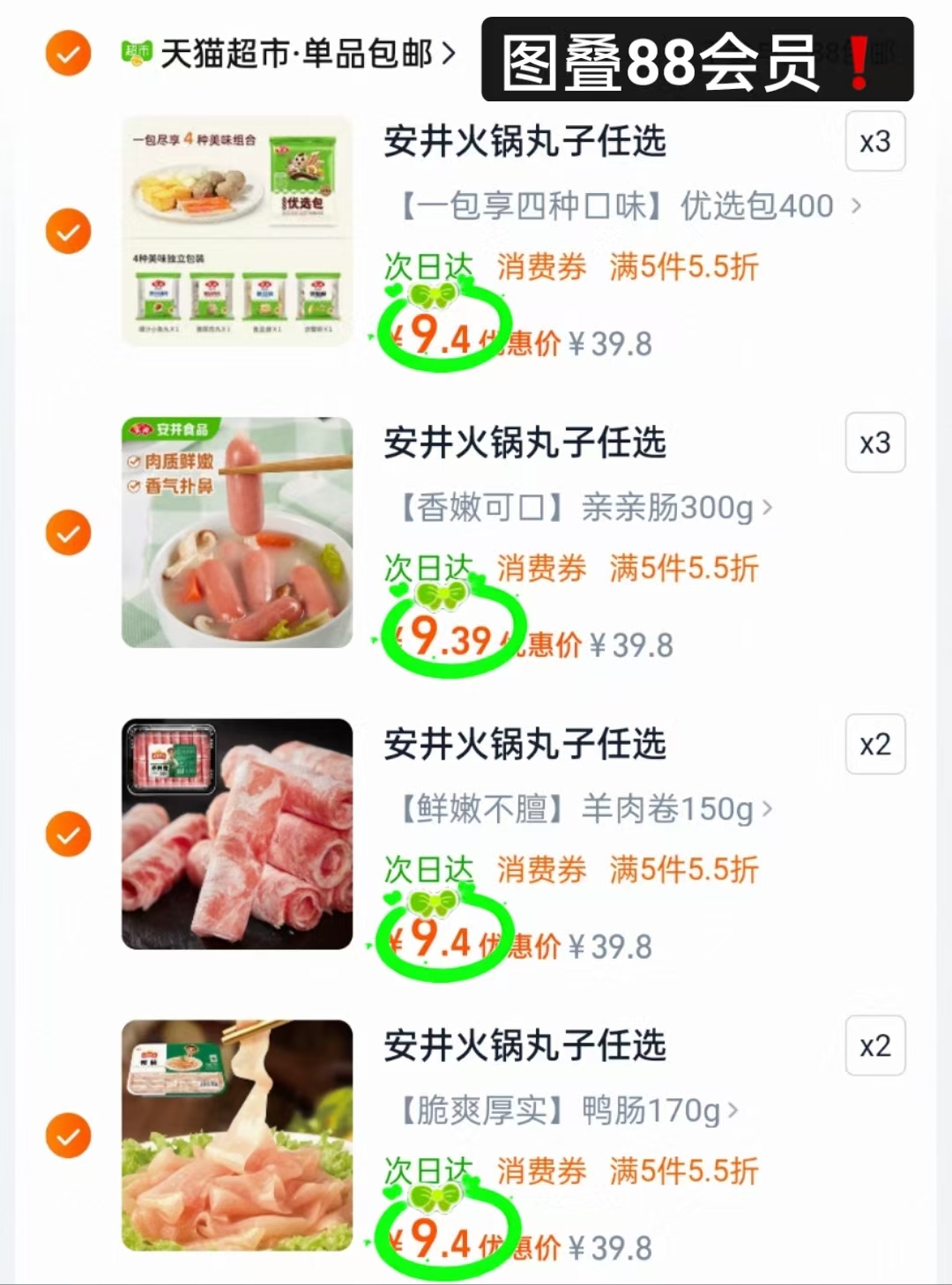
Task: Open the 亲亲肠300g spec options chevron
Action: tap(769, 508)
